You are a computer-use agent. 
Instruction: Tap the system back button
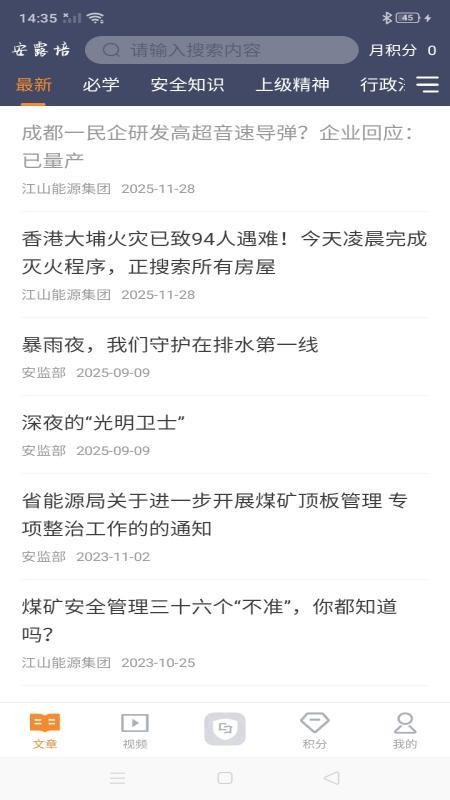pos(332,778)
